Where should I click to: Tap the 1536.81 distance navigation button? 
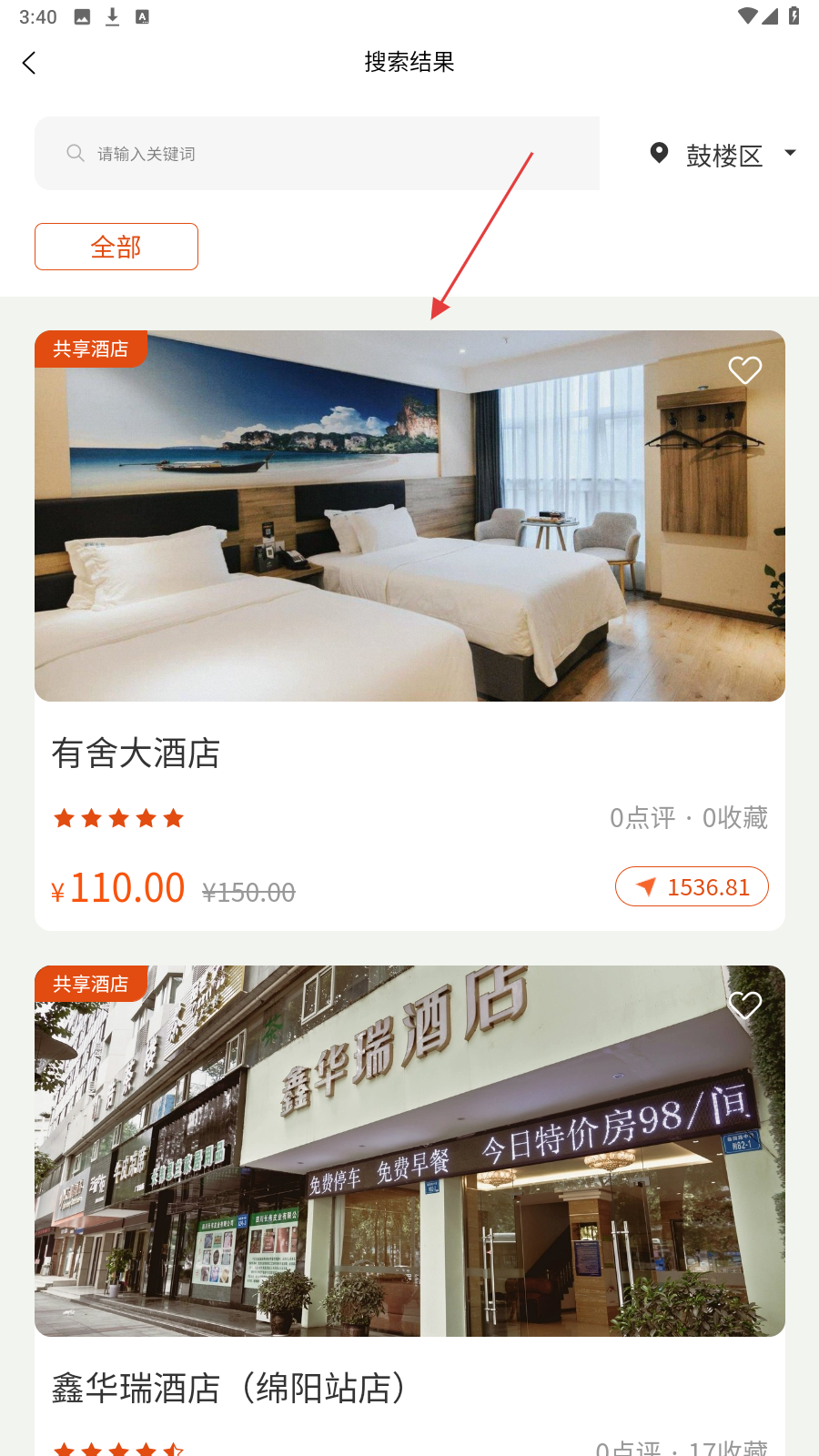pos(692,887)
